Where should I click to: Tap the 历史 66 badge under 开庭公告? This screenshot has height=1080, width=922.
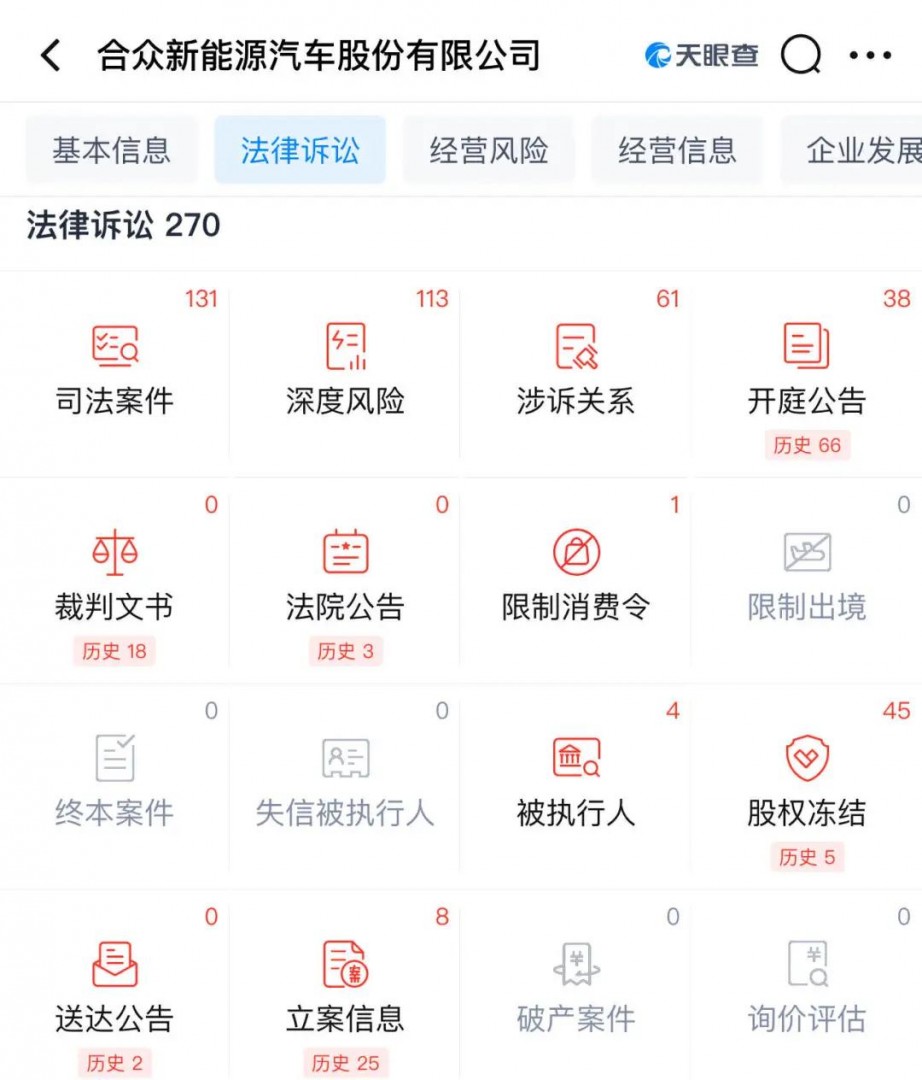[807, 446]
